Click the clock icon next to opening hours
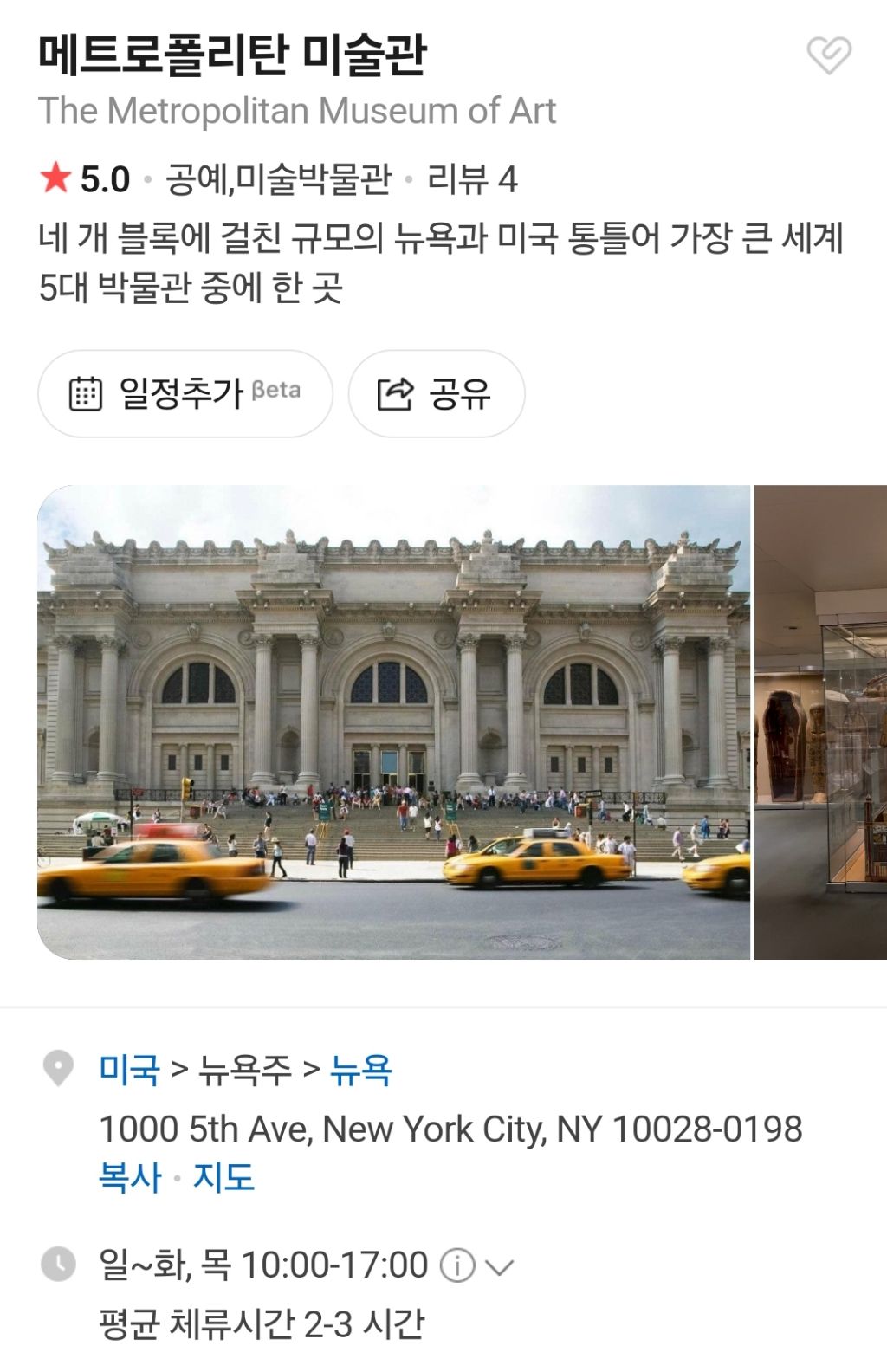This screenshot has width=887, height=1372. pyautogui.click(x=57, y=1265)
